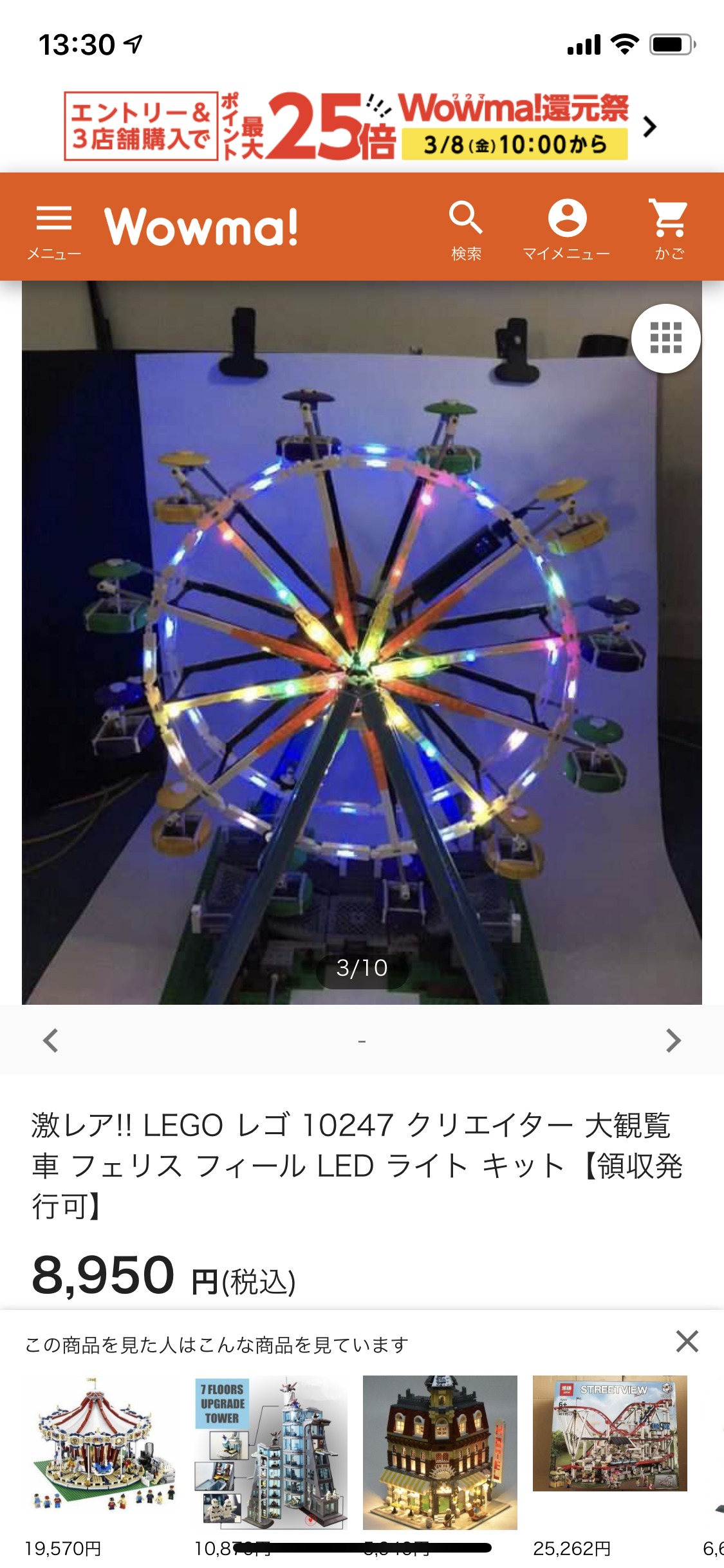Go to the next product image
Viewport: 724px width, 1568px height.
(673, 1040)
